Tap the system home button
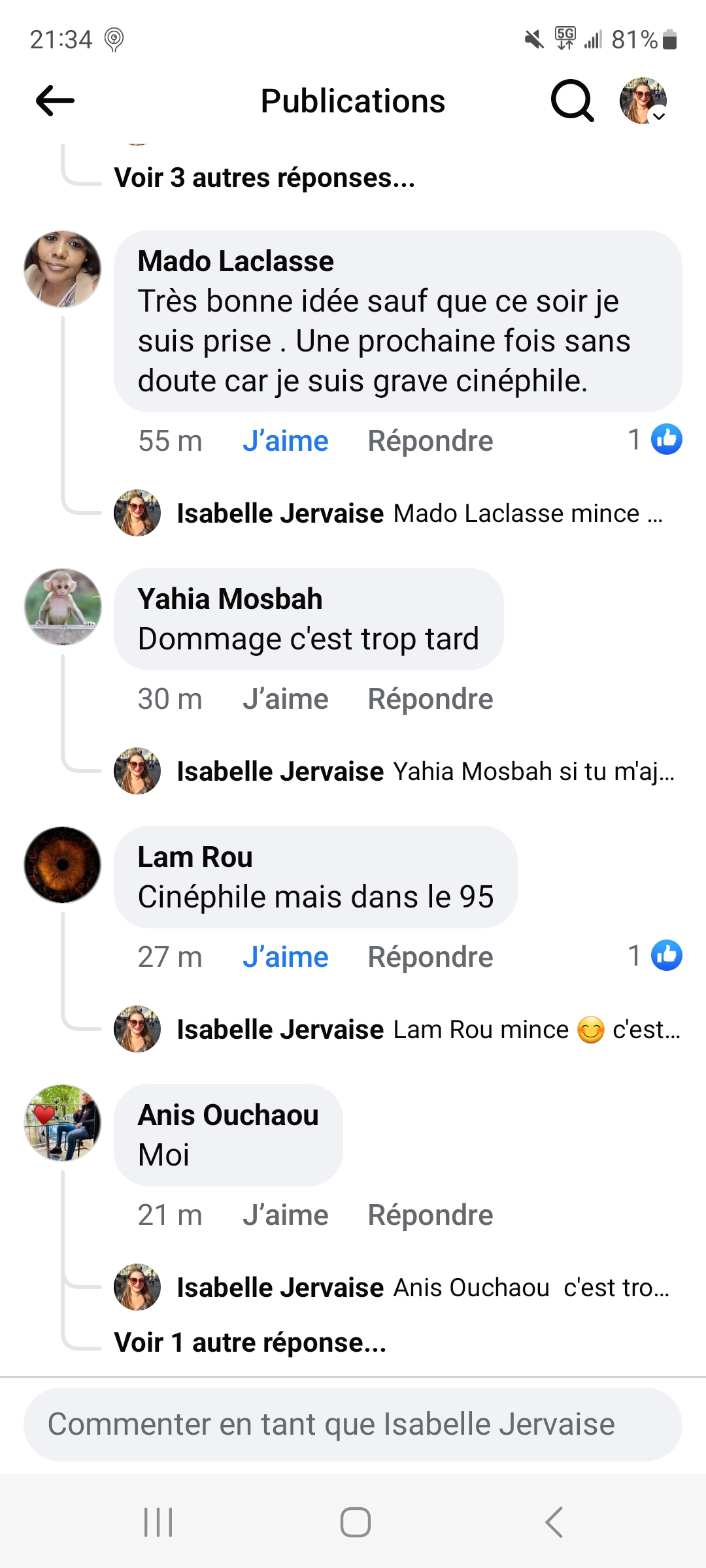The width and height of the screenshot is (706, 1568). coord(355,1522)
